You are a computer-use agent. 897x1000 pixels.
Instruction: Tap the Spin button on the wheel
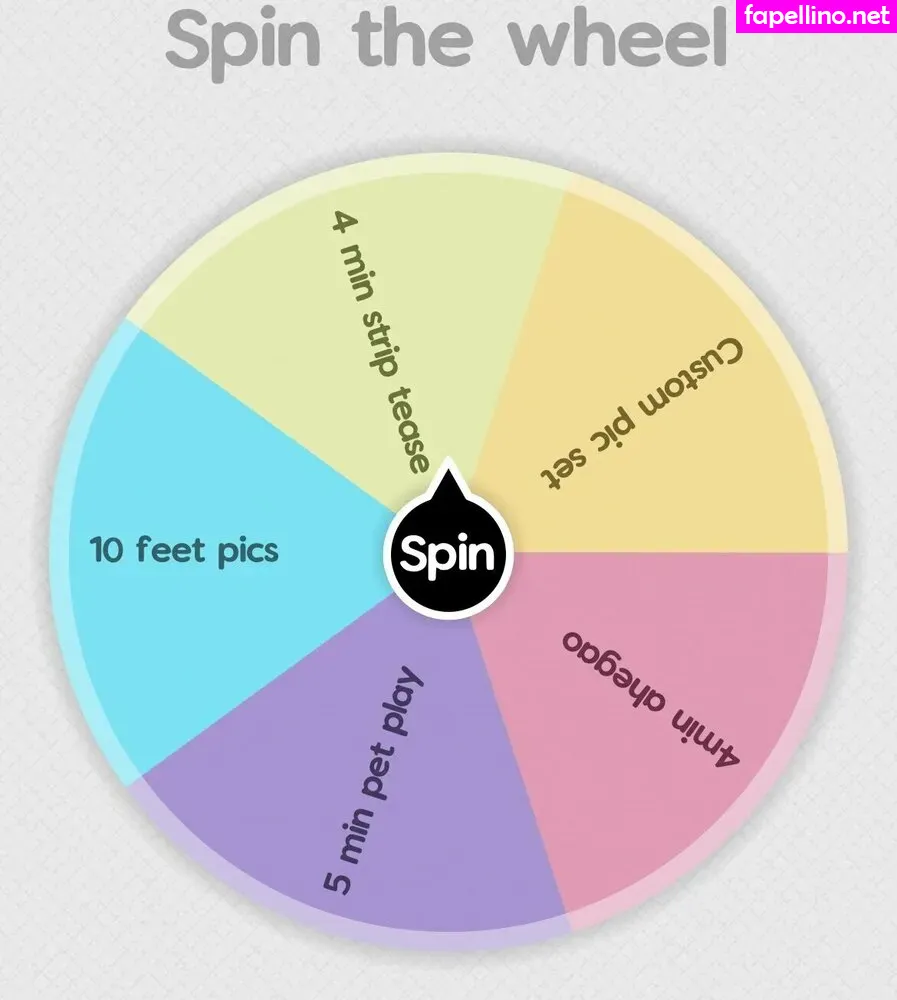[448, 554]
